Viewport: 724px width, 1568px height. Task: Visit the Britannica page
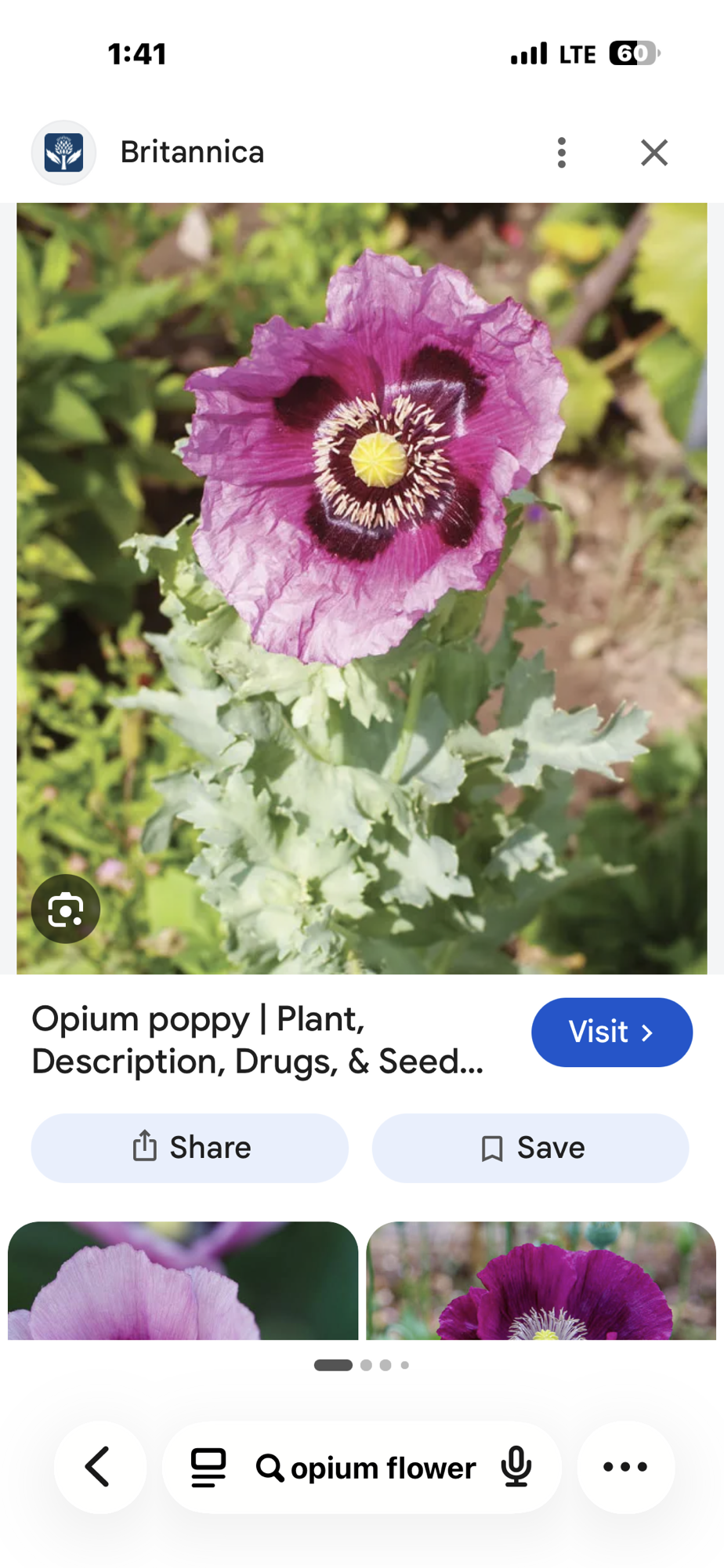point(612,1032)
